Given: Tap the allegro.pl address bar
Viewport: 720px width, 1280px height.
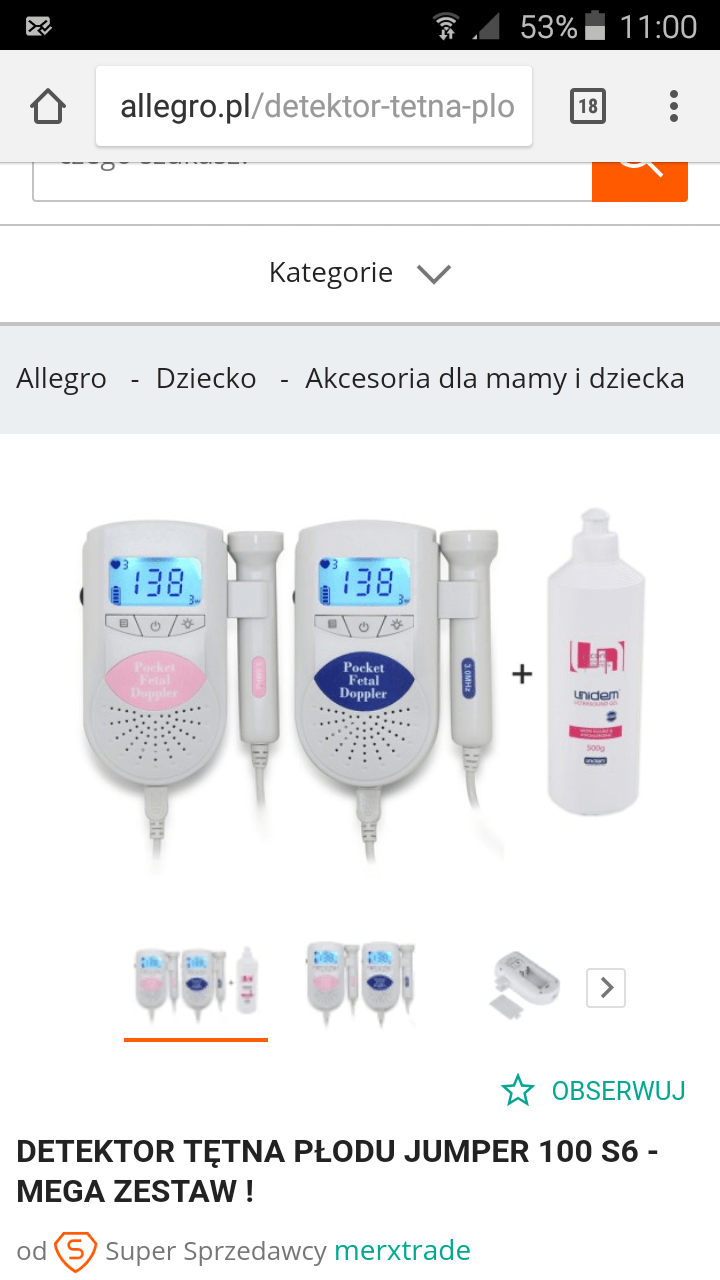Looking at the screenshot, I should point(314,106).
